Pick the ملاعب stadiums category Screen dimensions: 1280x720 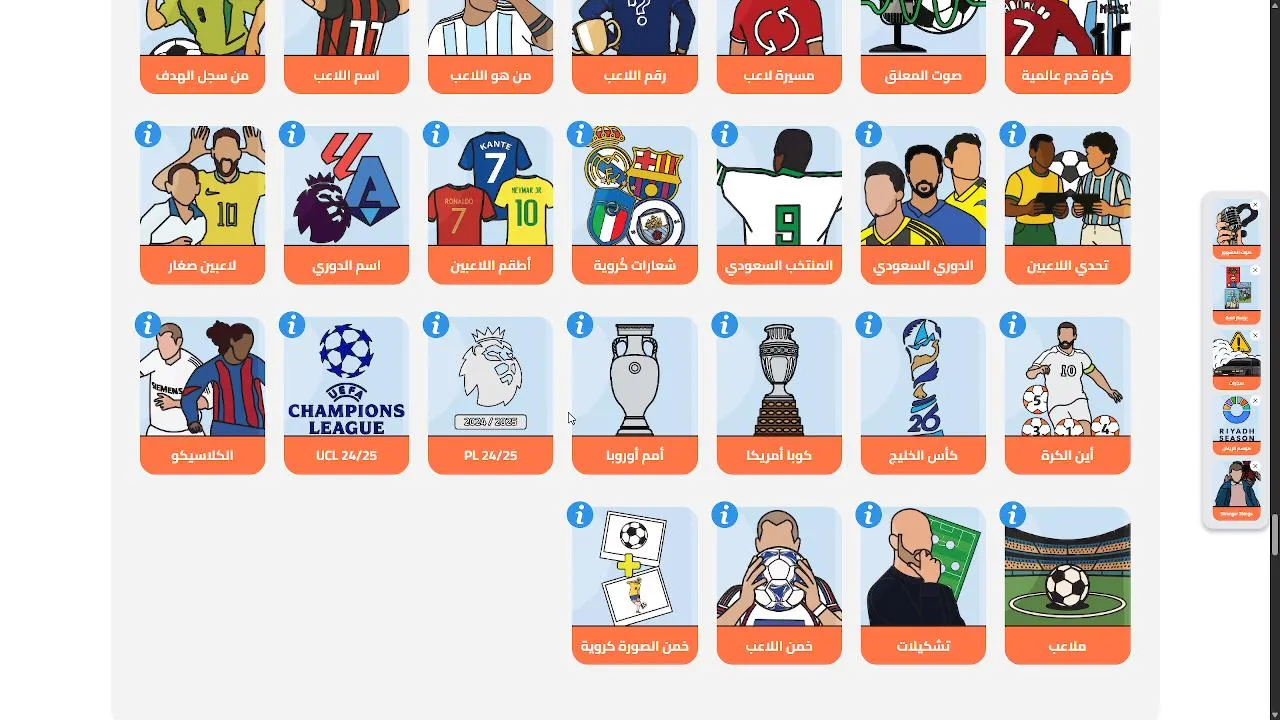point(1067,585)
